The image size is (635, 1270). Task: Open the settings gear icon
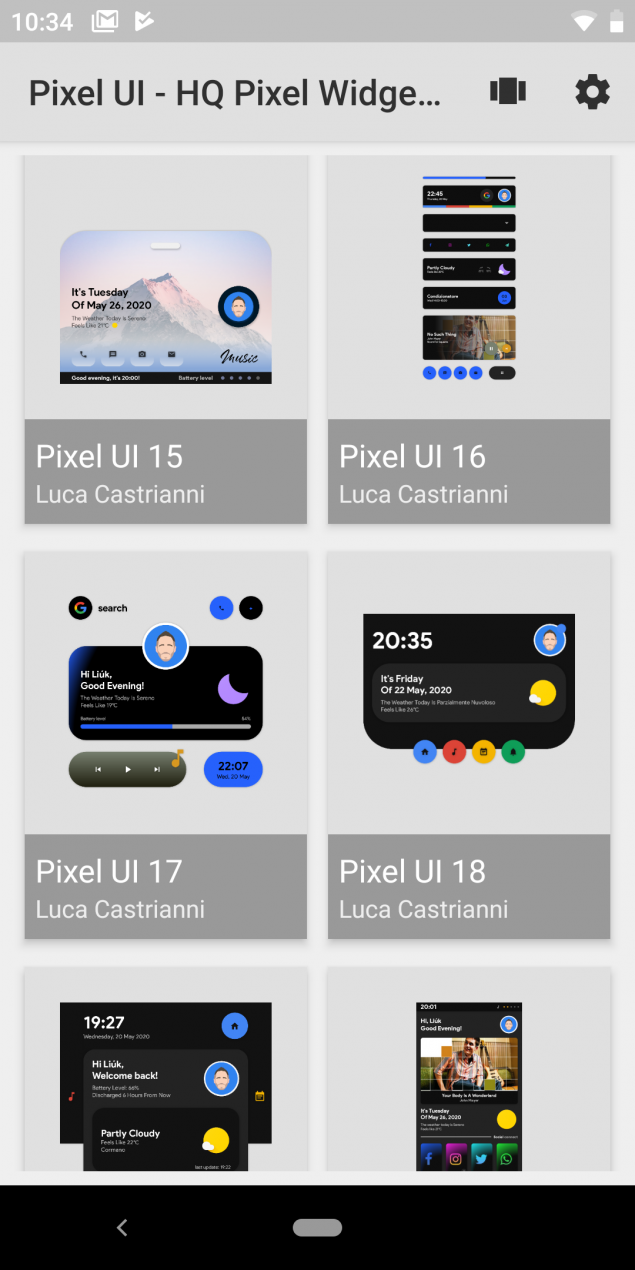click(592, 92)
